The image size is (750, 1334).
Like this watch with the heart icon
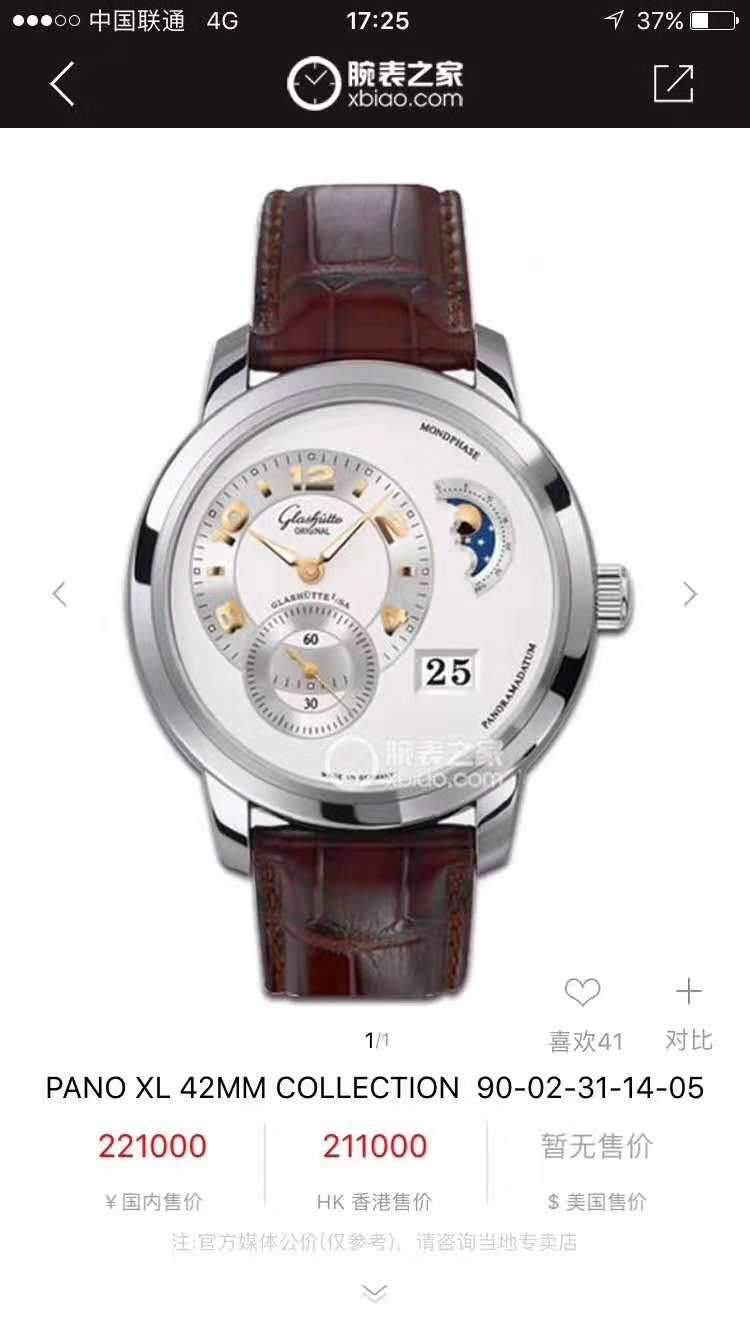[582, 993]
